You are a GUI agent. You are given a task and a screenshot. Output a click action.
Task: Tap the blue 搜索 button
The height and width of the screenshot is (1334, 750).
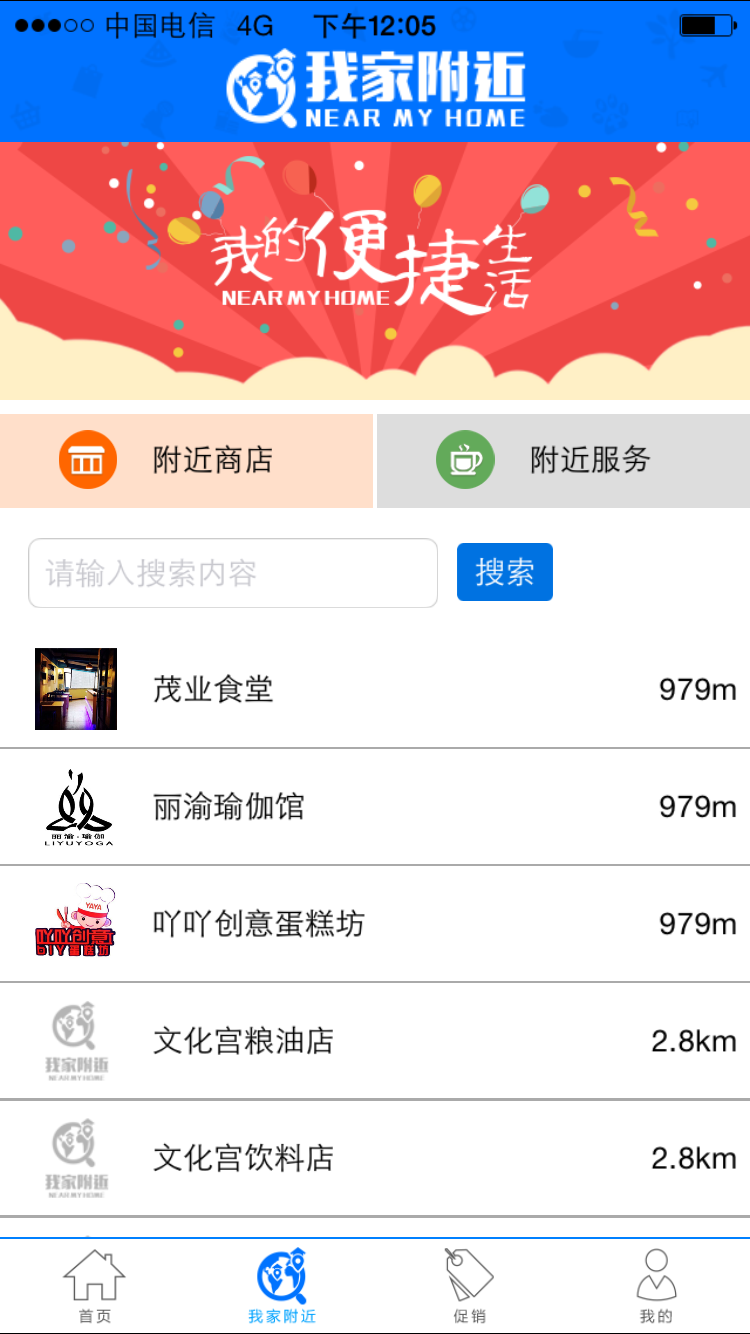click(505, 573)
